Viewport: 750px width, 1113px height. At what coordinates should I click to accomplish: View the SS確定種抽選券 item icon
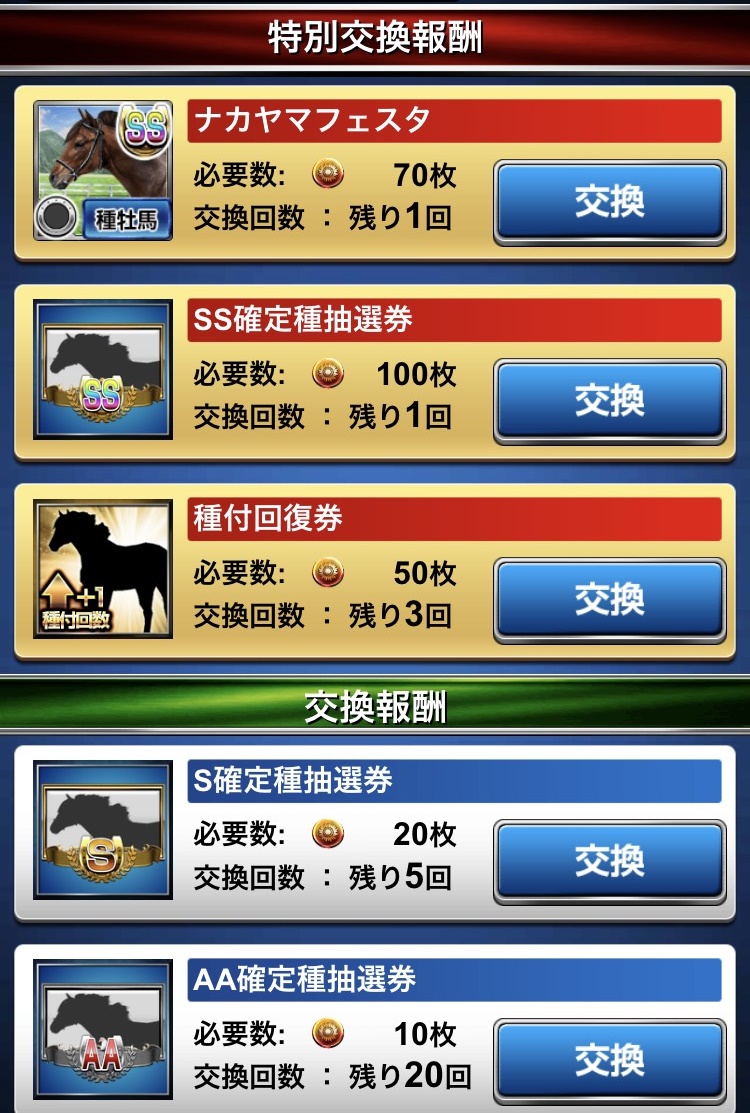click(x=103, y=369)
